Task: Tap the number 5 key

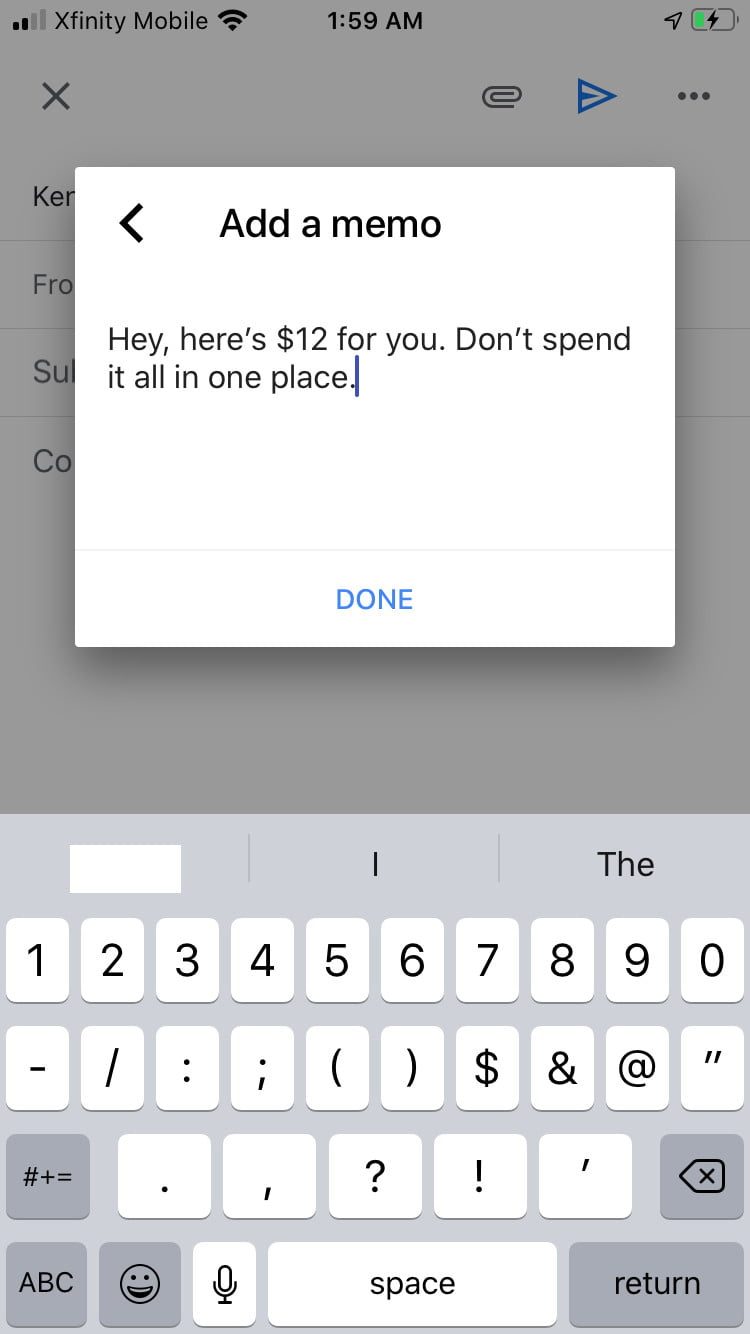Action: coord(337,961)
